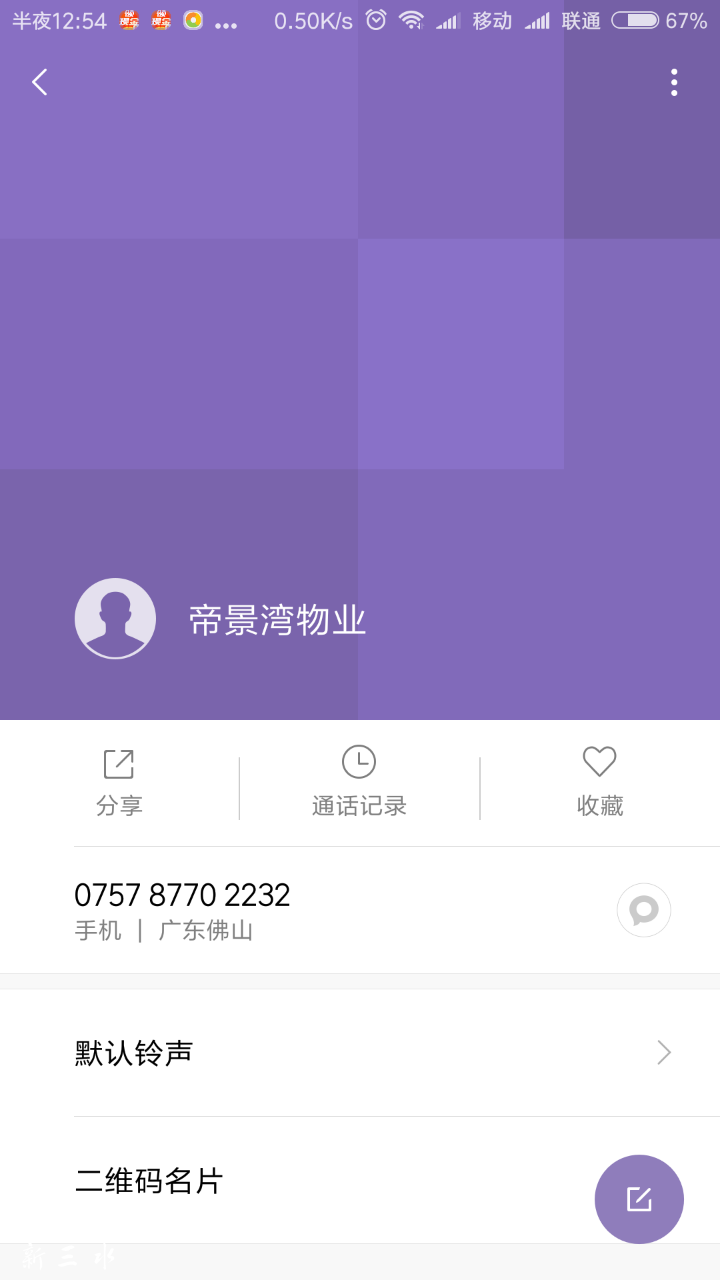Open the contact profile avatar picture
Image resolution: width=720 pixels, height=1280 pixels.
115,618
